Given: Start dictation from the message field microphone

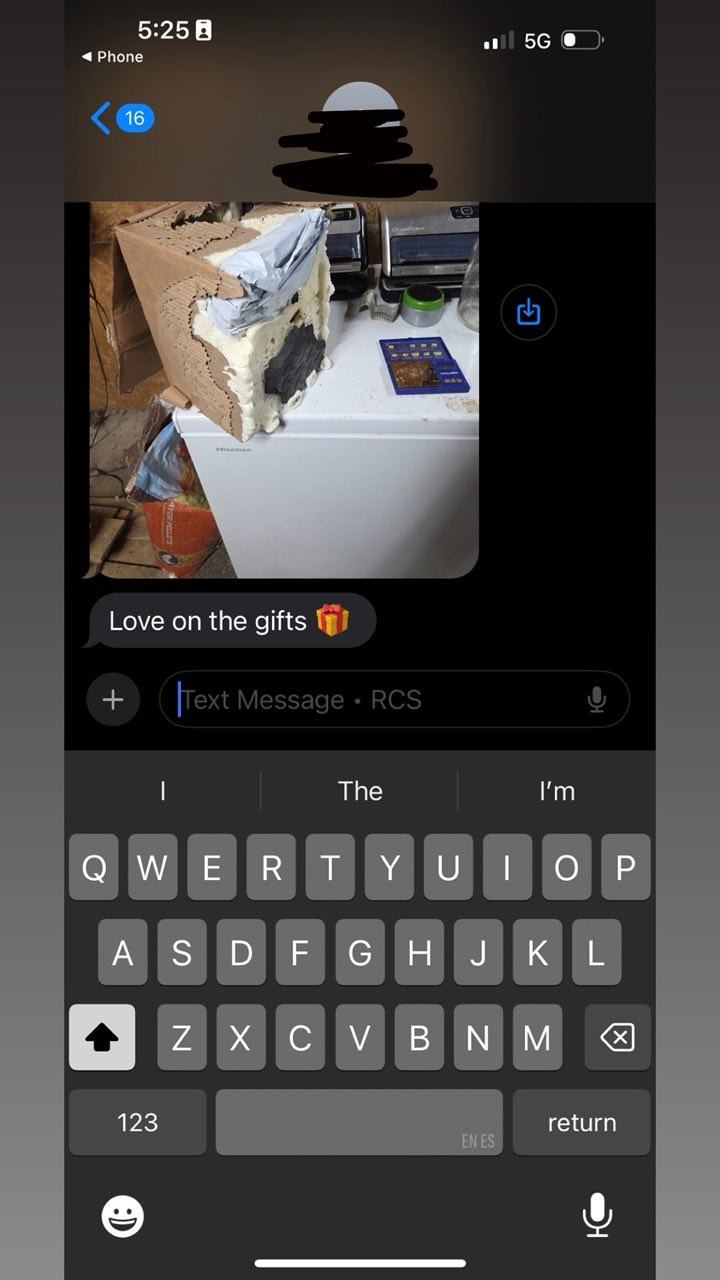Looking at the screenshot, I should (597, 700).
